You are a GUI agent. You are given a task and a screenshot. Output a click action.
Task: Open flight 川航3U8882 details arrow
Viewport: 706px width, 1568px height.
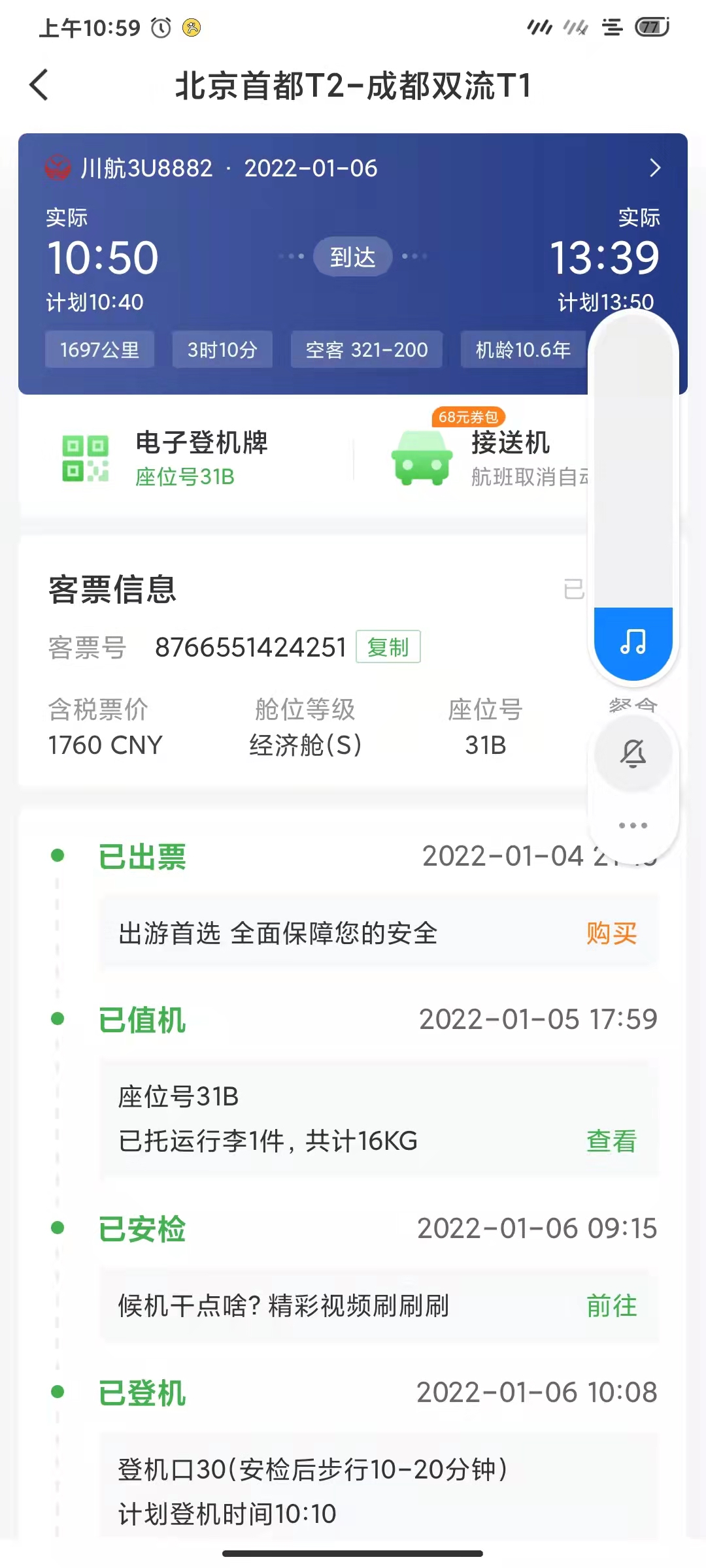click(x=655, y=169)
